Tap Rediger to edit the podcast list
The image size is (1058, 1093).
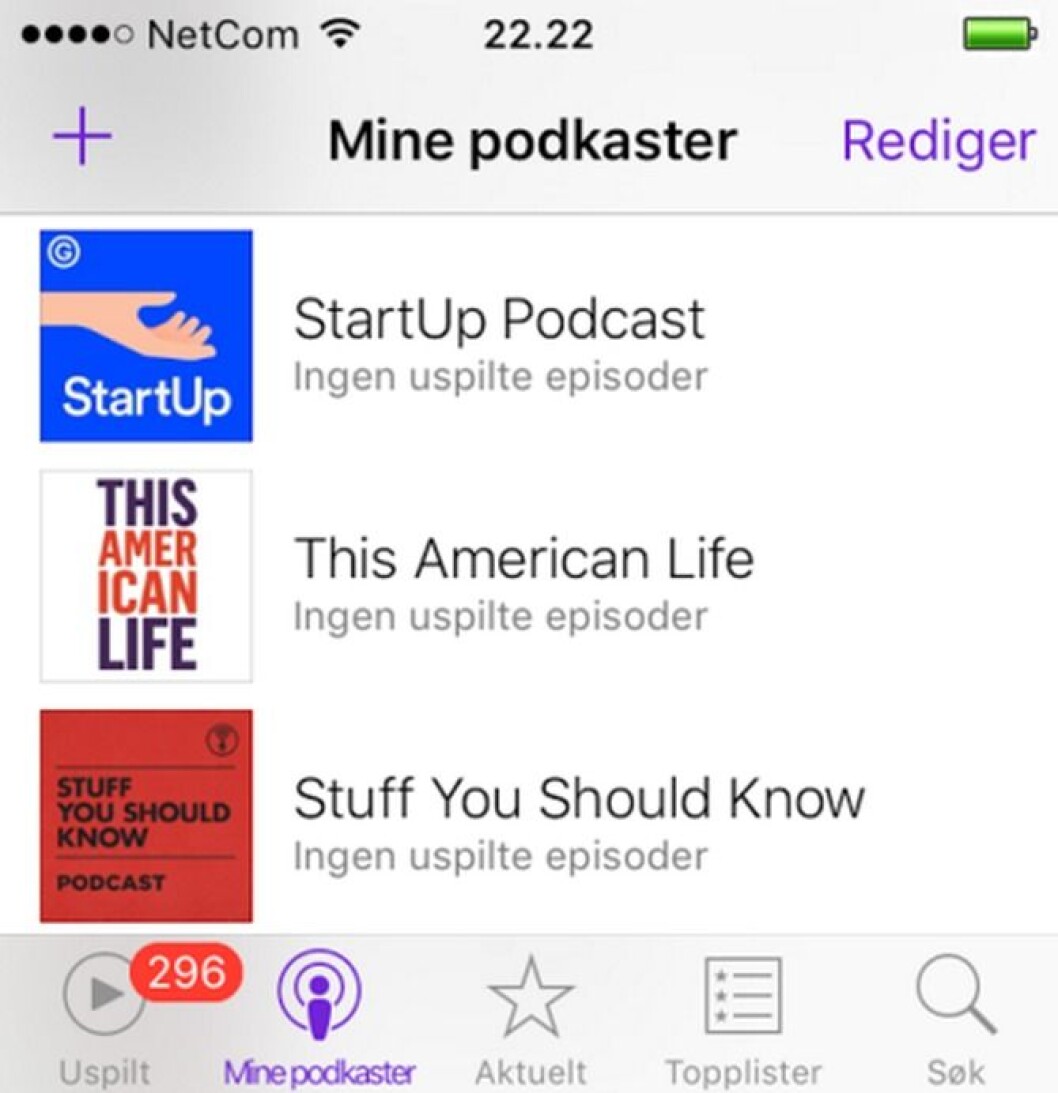click(x=938, y=141)
